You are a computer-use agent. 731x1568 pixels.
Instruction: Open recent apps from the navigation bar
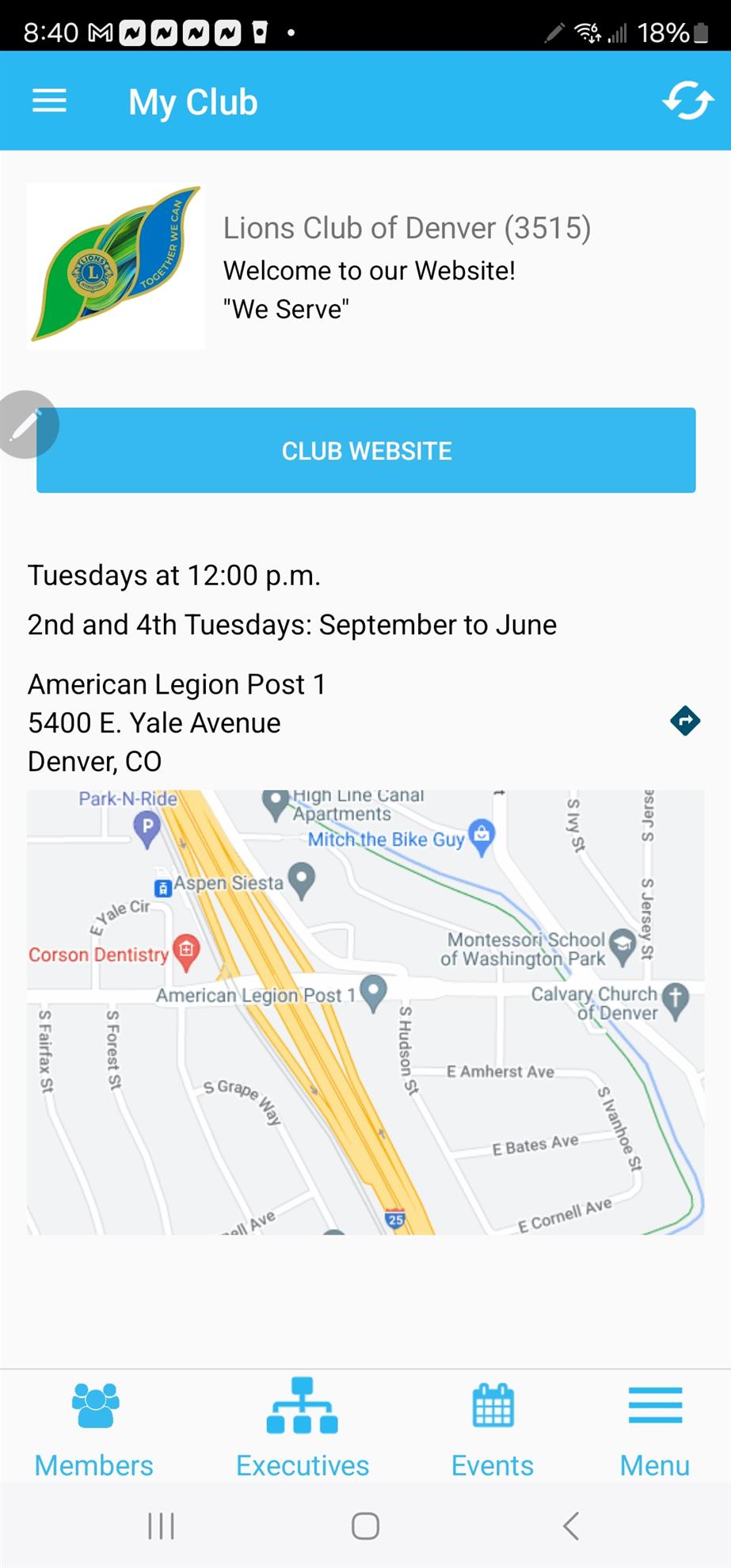[x=160, y=1525]
